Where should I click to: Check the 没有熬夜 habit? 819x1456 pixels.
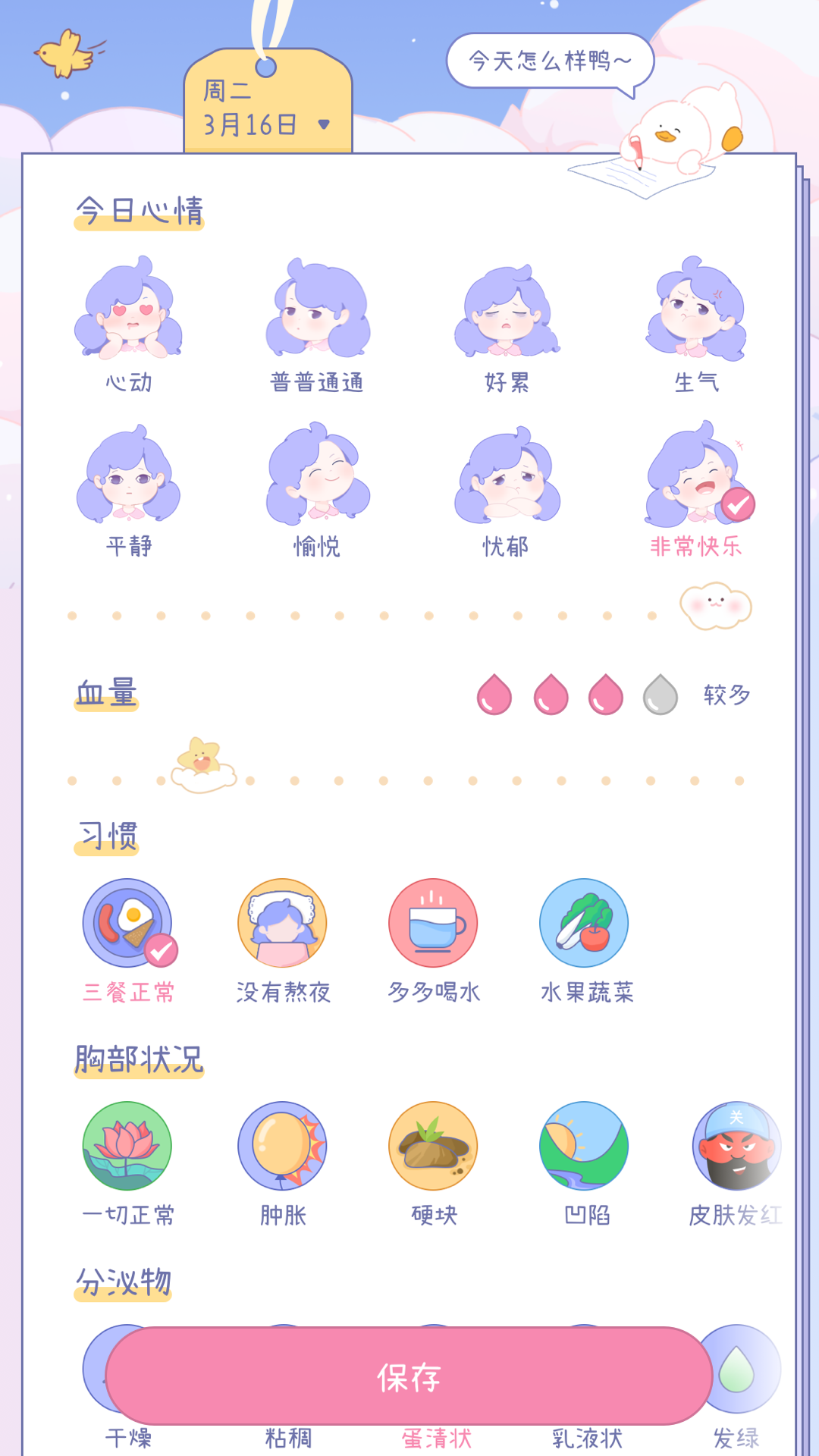282,924
